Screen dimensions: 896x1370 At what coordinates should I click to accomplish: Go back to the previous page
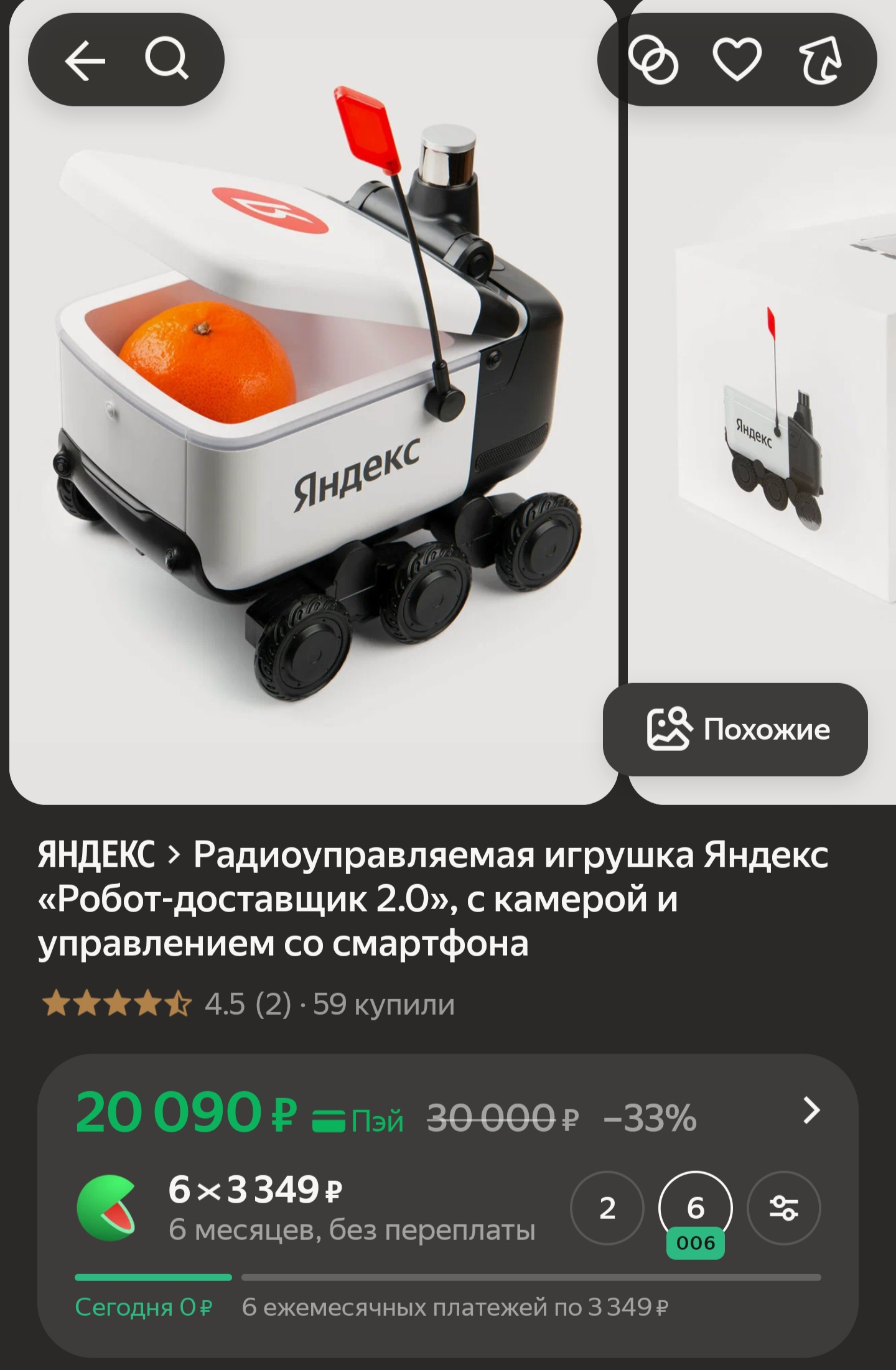pyautogui.click(x=85, y=60)
